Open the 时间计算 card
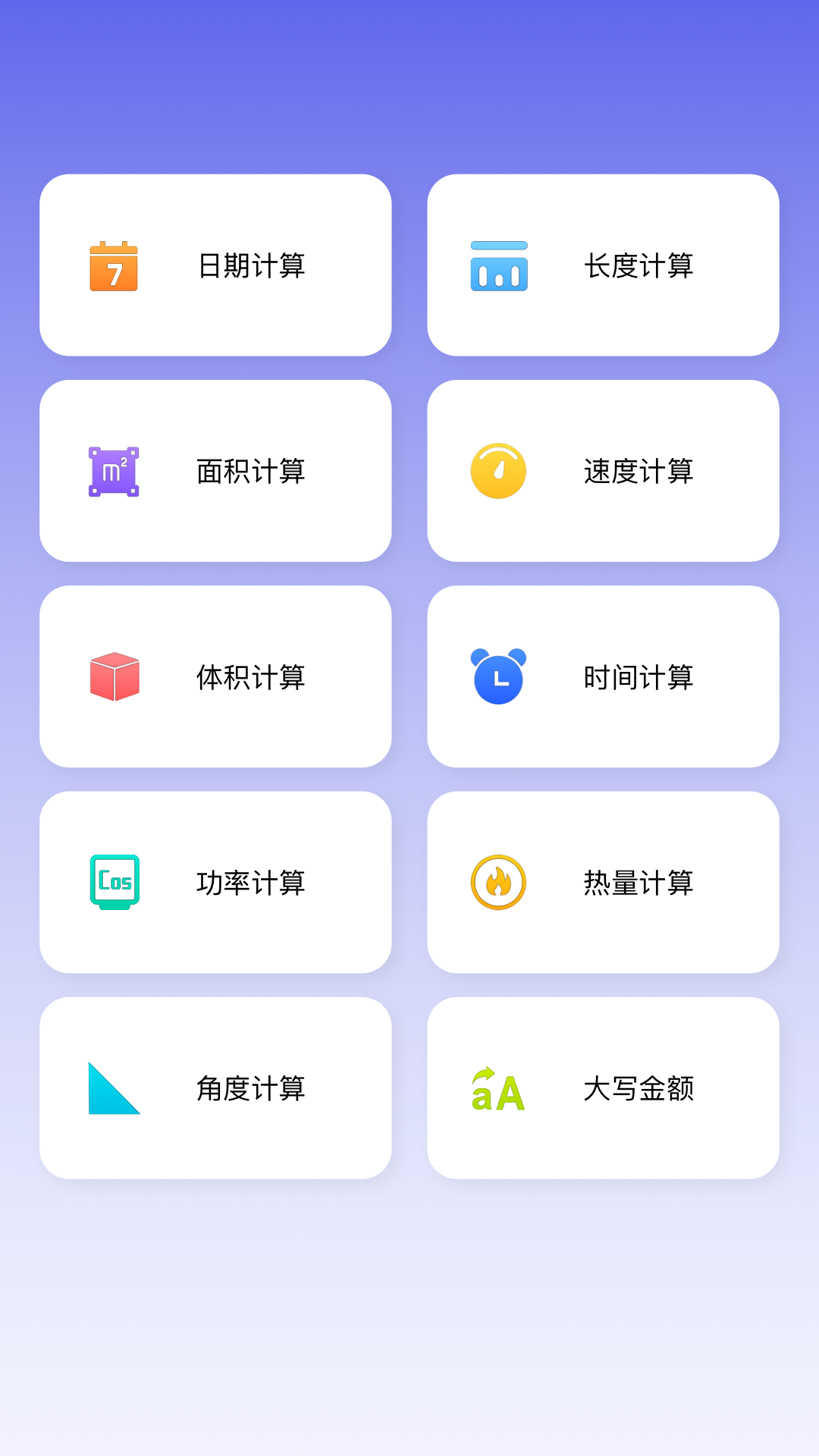 pyautogui.click(x=603, y=676)
